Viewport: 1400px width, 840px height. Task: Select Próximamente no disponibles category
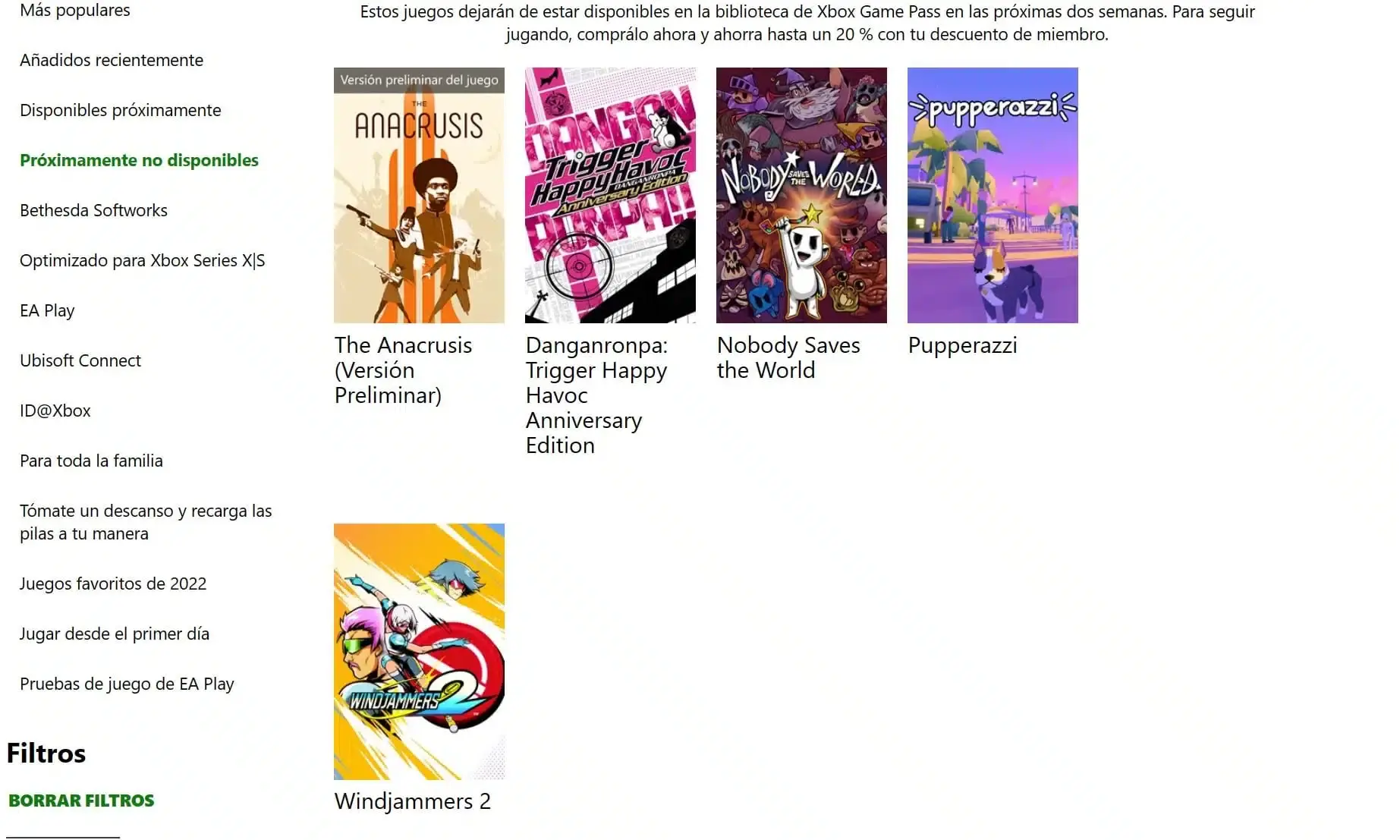click(x=139, y=160)
